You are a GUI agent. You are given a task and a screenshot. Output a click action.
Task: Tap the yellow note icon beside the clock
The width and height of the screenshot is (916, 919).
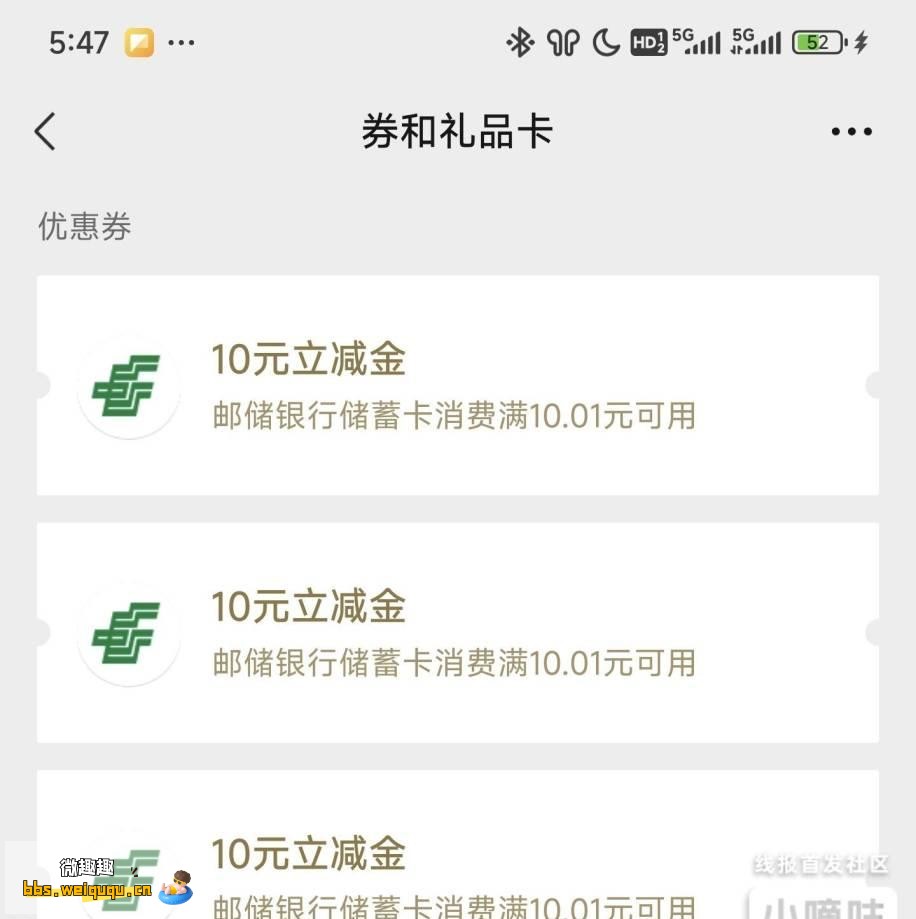click(136, 42)
